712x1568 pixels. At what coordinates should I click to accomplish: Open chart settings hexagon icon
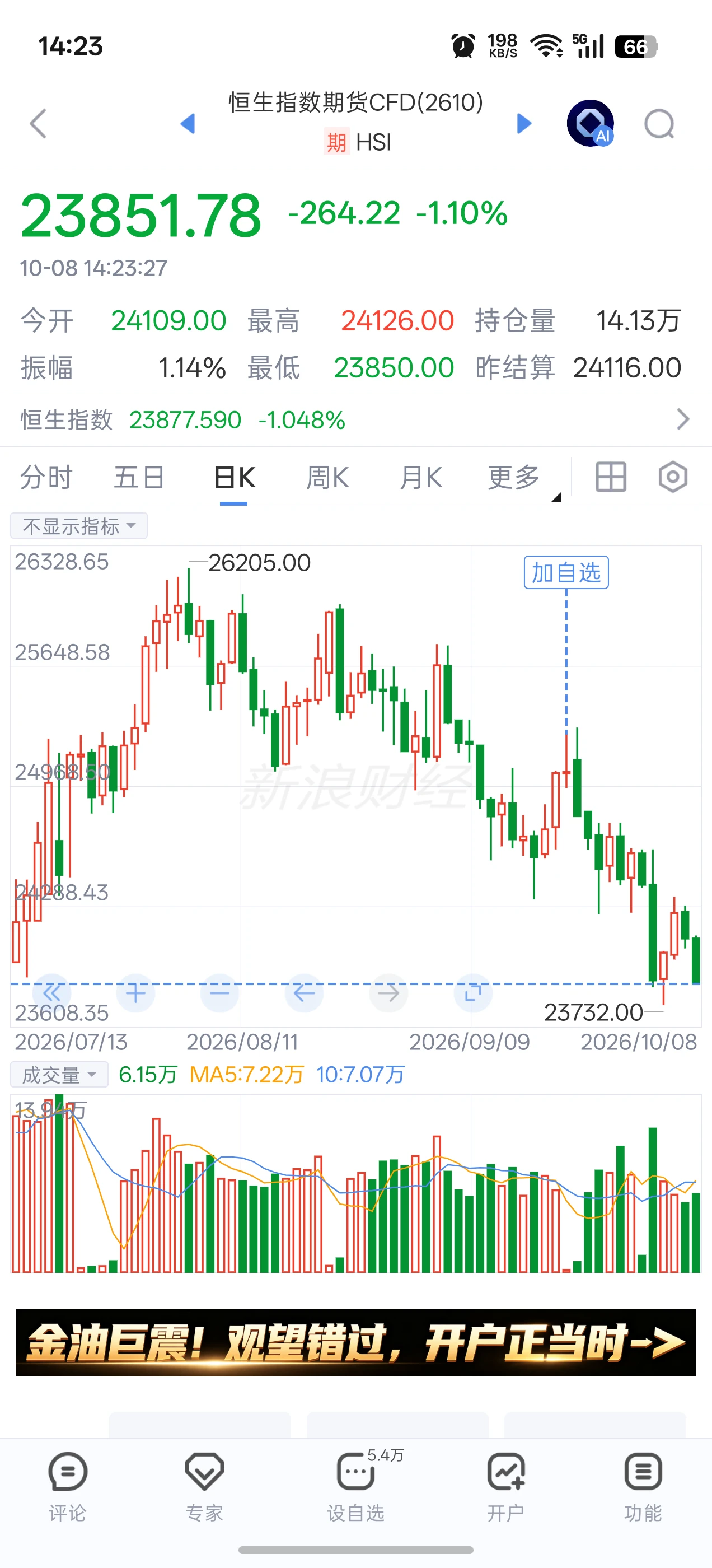pos(673,477)
